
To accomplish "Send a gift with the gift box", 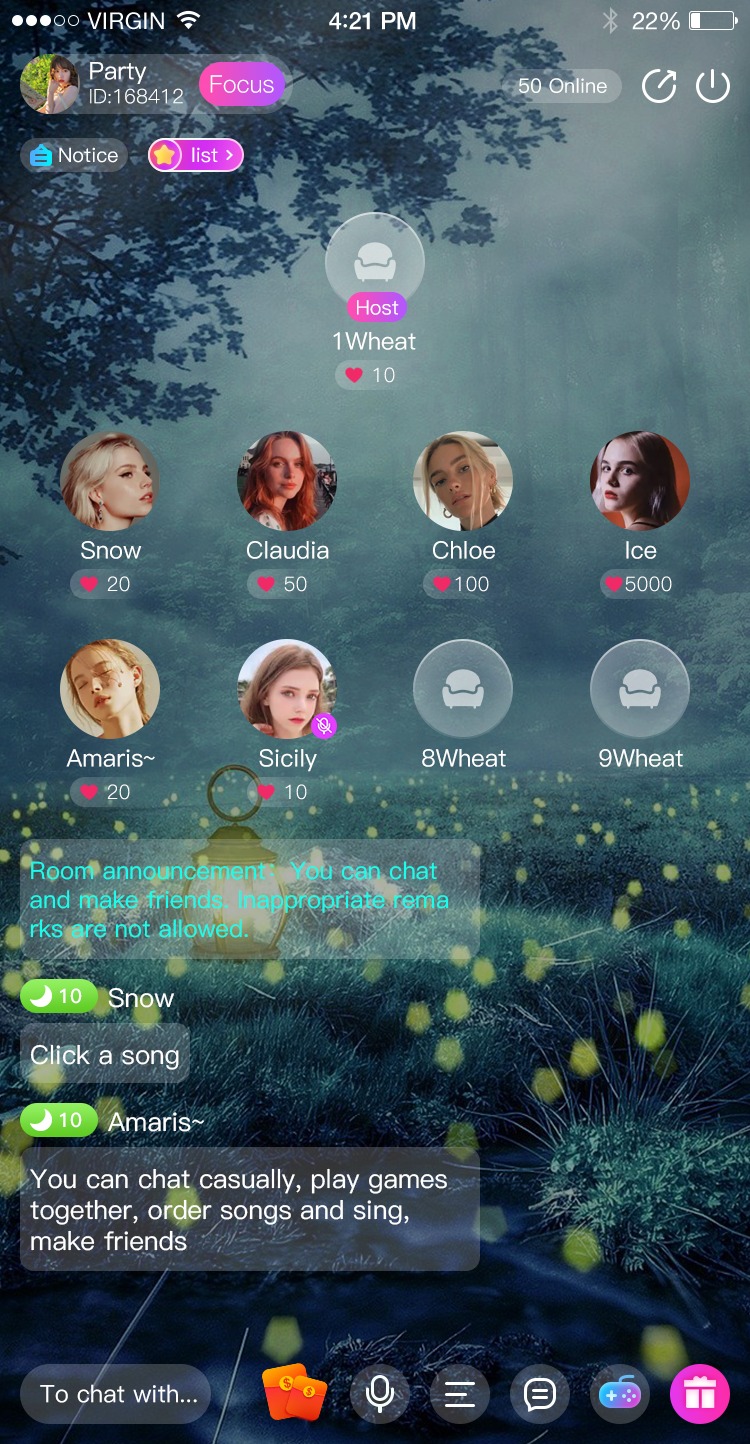I will click(700, 1394).
